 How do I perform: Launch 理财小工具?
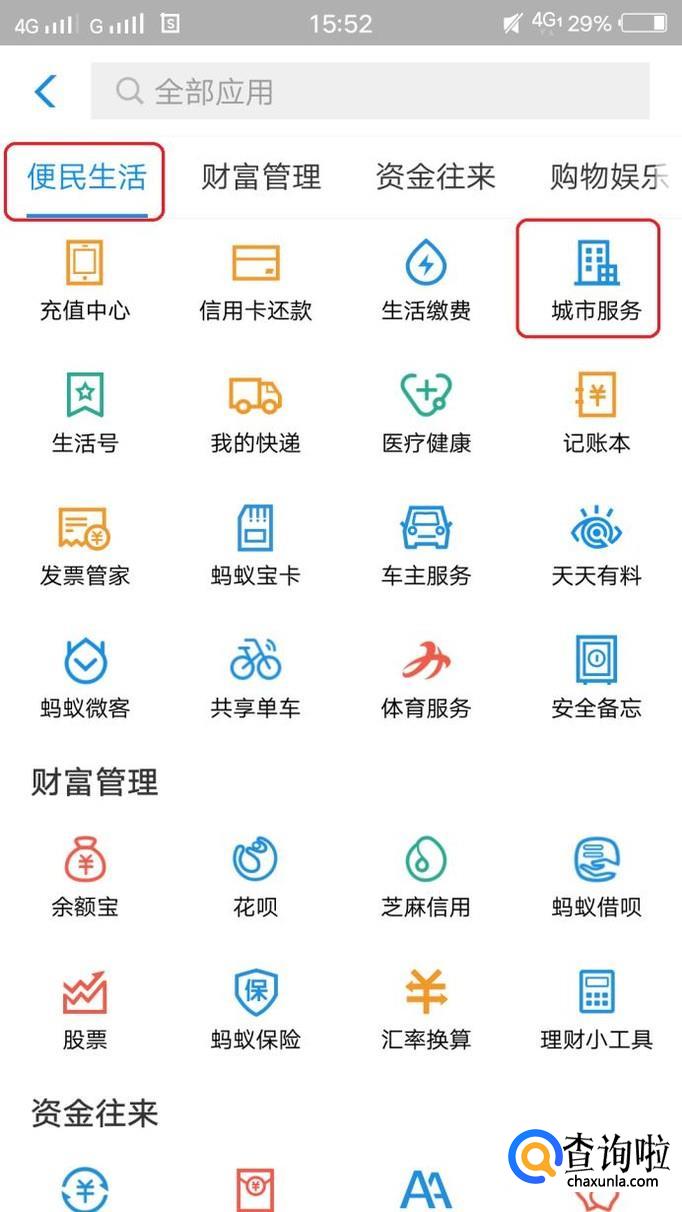click(x=596, y=1008)
